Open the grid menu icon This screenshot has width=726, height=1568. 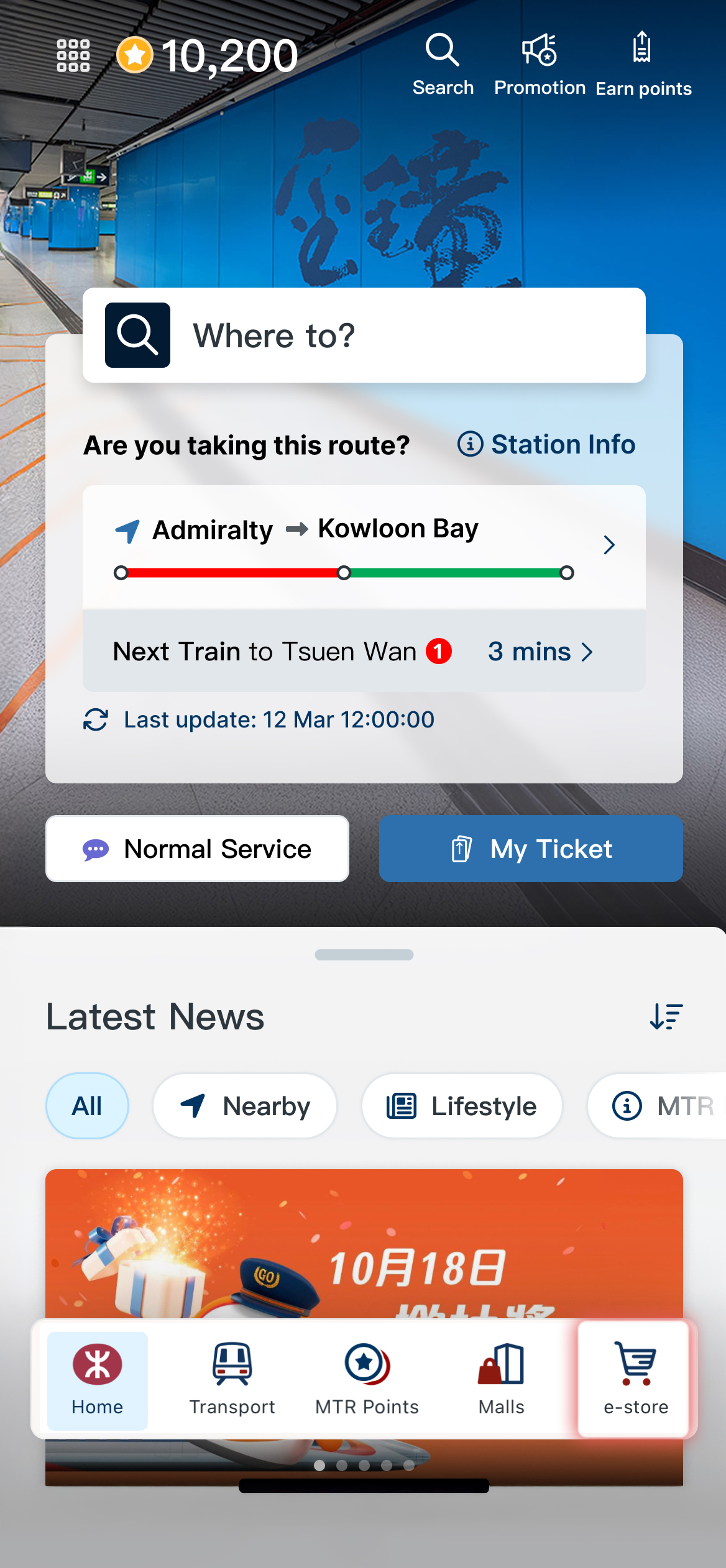(x=73, y=56)
